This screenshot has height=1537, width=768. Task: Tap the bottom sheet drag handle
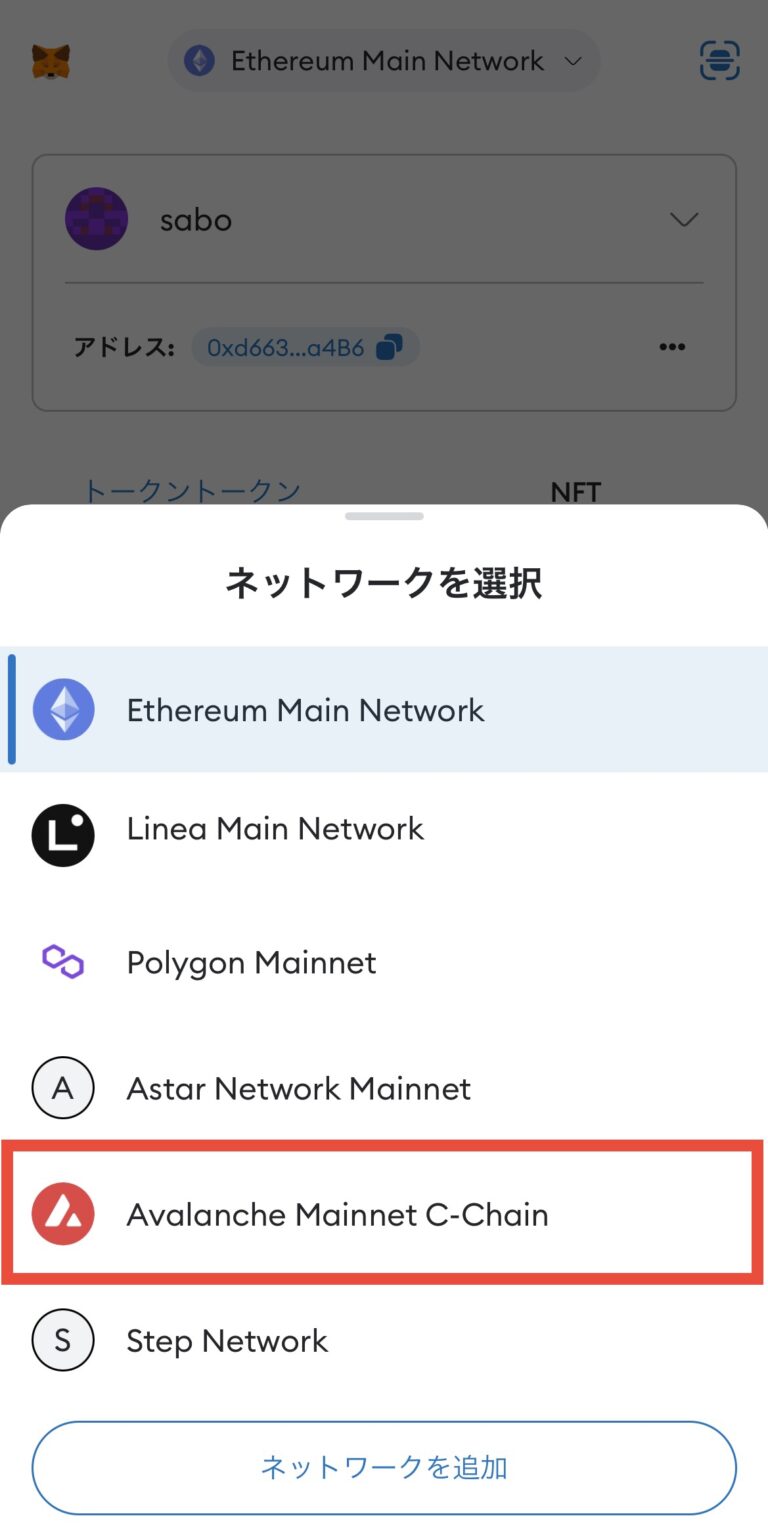(x=383, y=516)
